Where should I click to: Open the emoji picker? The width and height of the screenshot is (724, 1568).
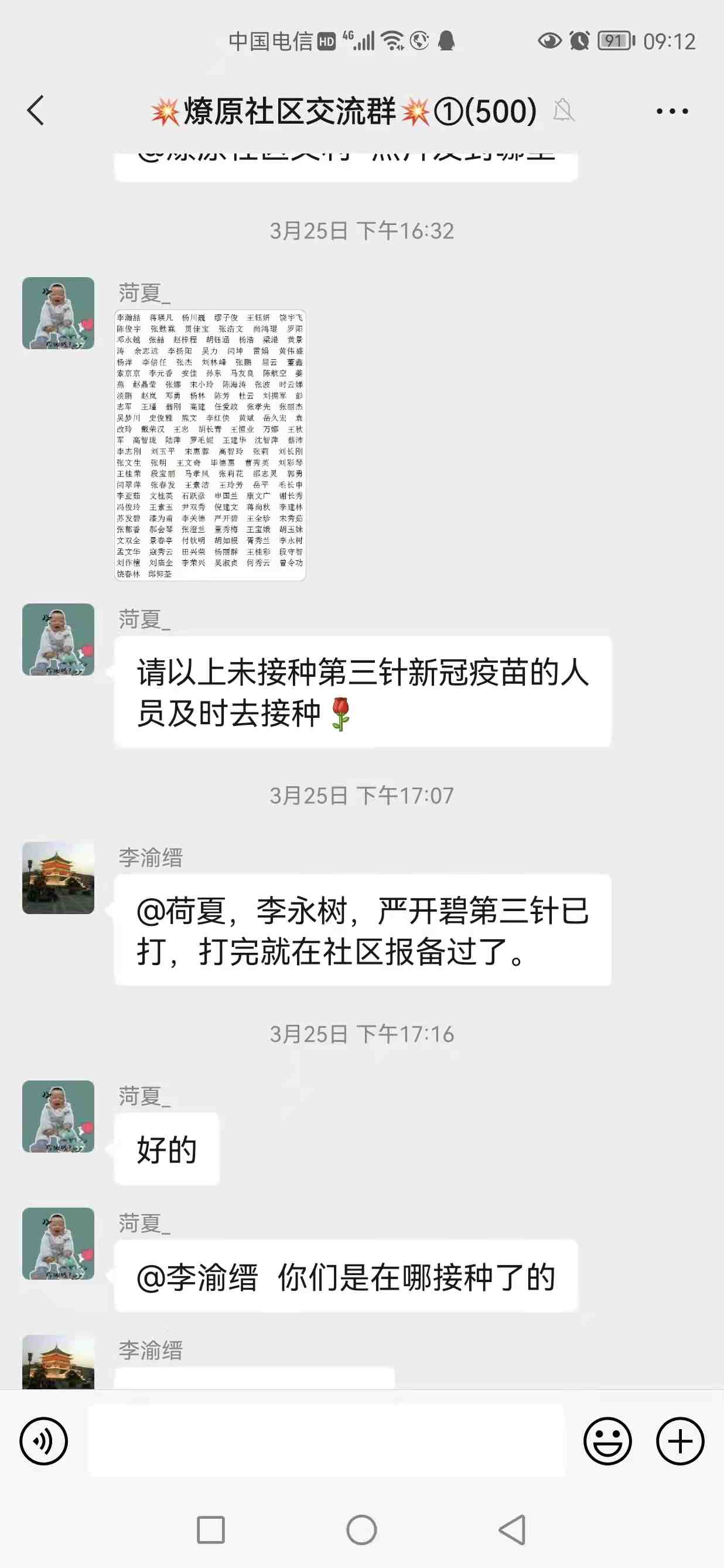point(607,1441)
